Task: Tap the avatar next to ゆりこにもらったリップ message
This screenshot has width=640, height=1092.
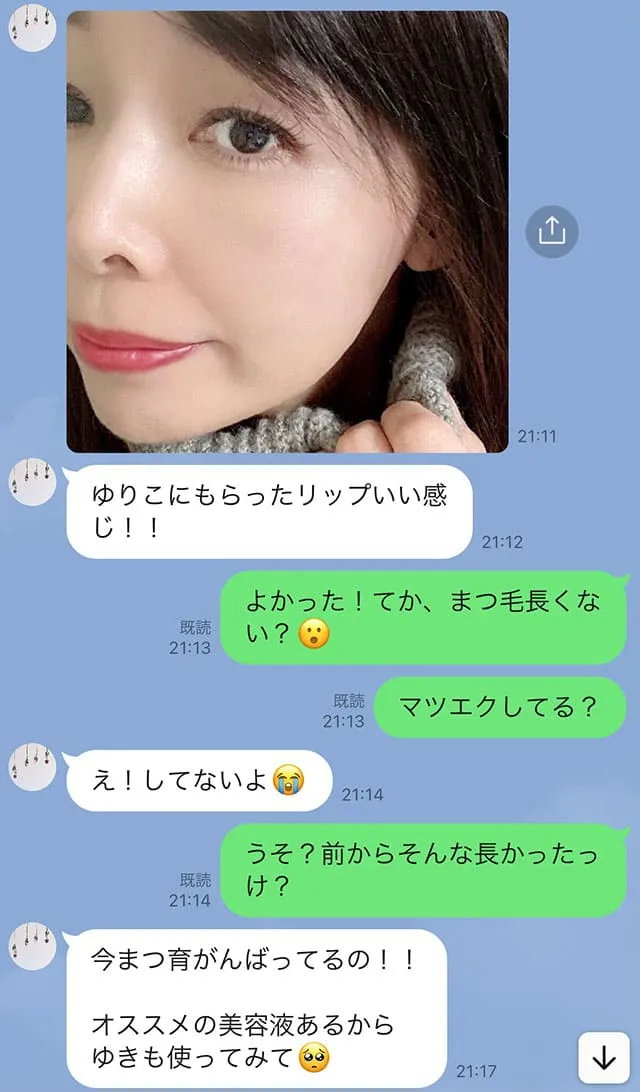Action: pos(33,482)
